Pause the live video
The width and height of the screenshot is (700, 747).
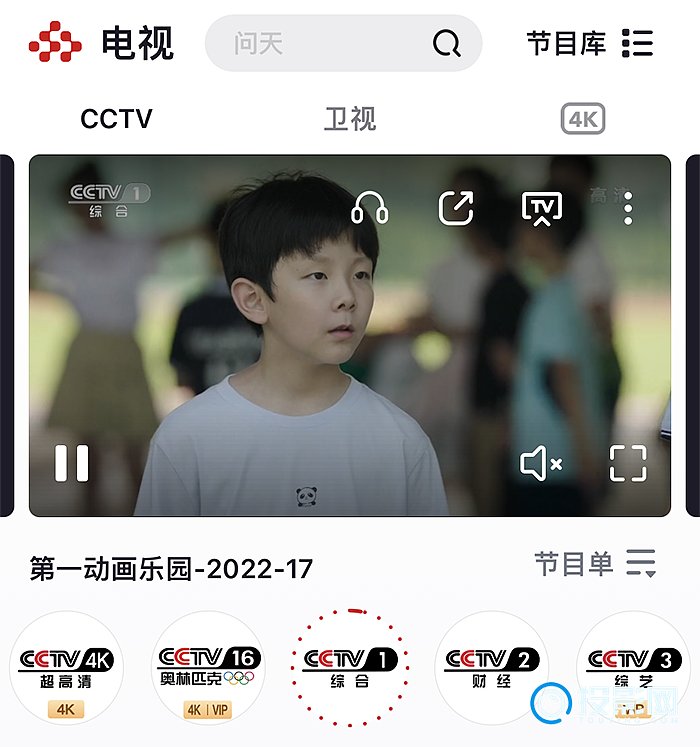pos(72,463)
